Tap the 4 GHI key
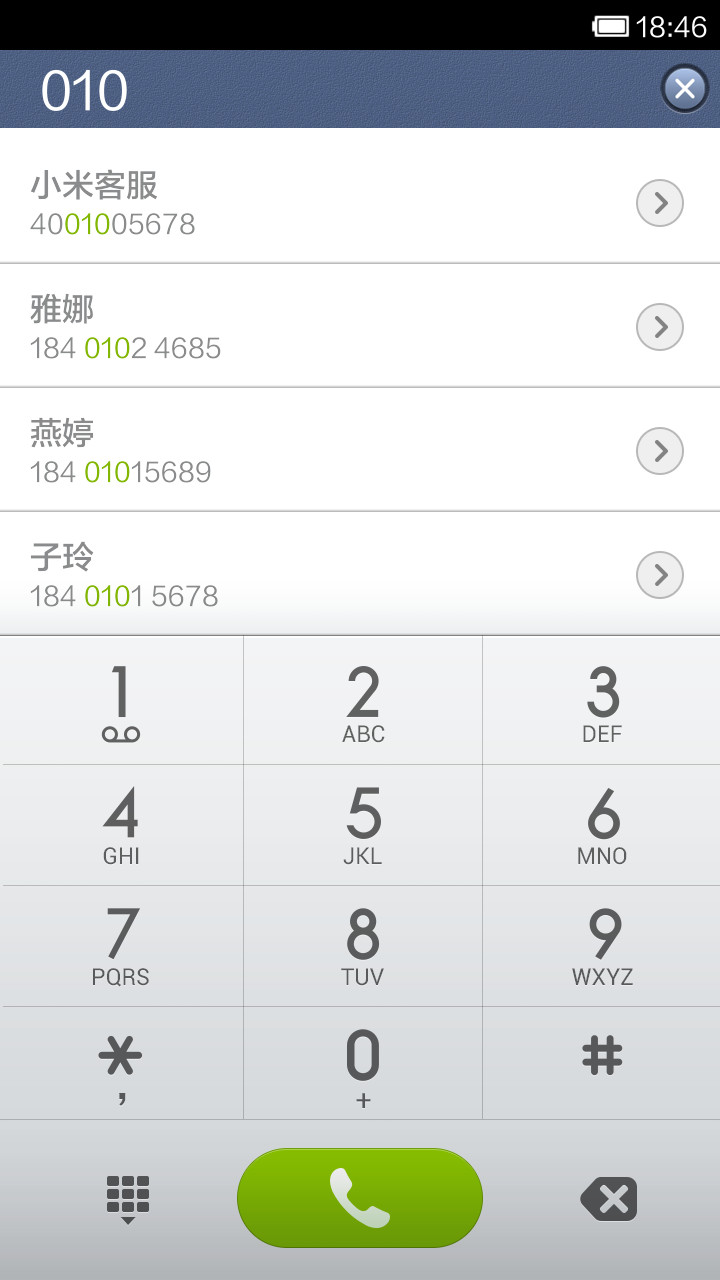 coord(121,826)
